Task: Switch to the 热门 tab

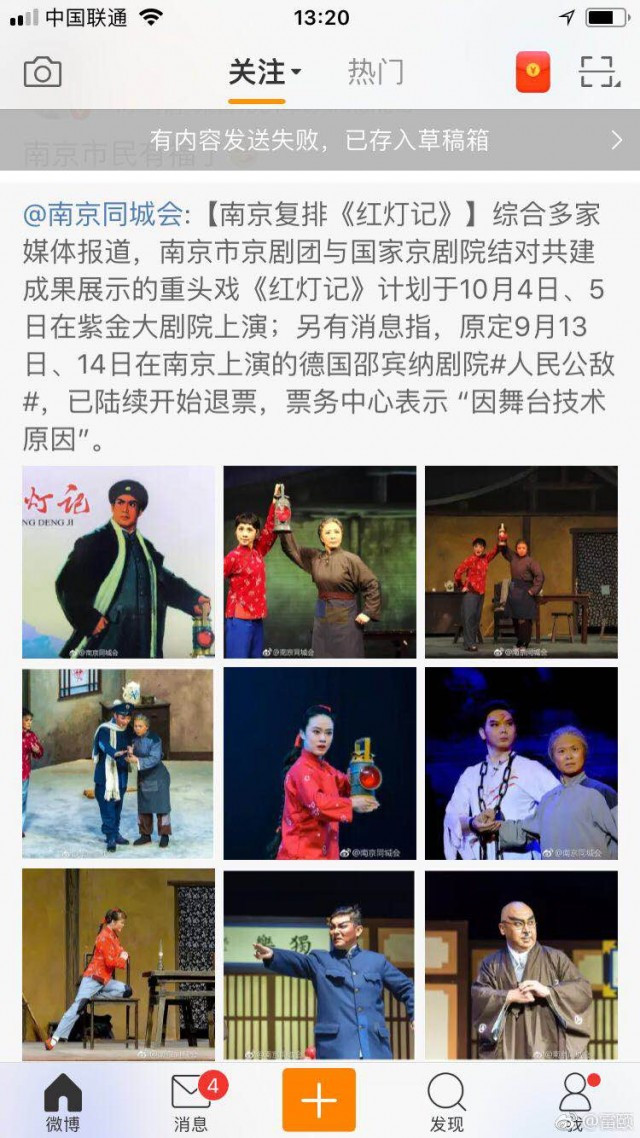Action: pos(375,72)
